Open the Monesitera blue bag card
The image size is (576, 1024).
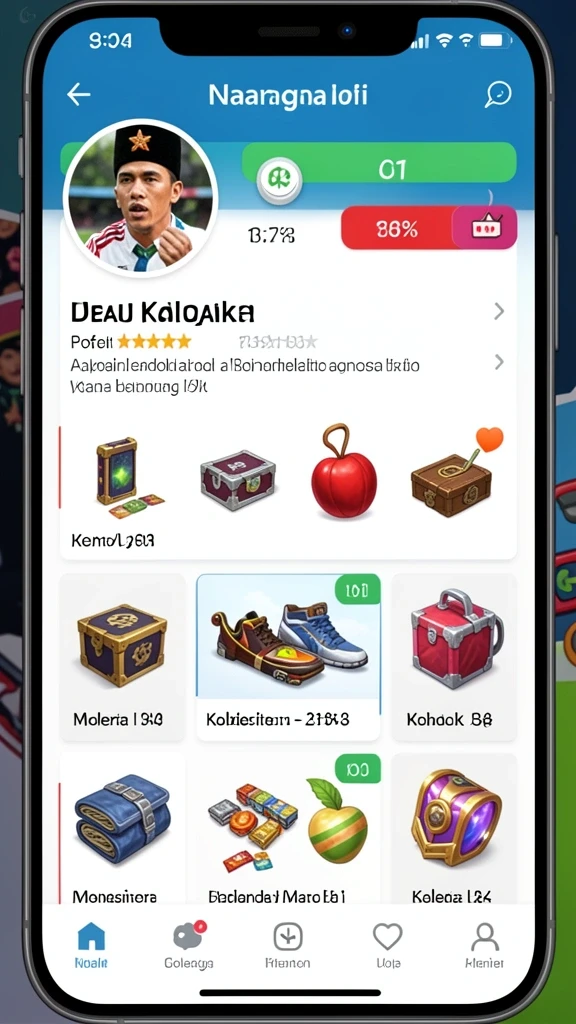pyautogui.click(x=122, y=829)
